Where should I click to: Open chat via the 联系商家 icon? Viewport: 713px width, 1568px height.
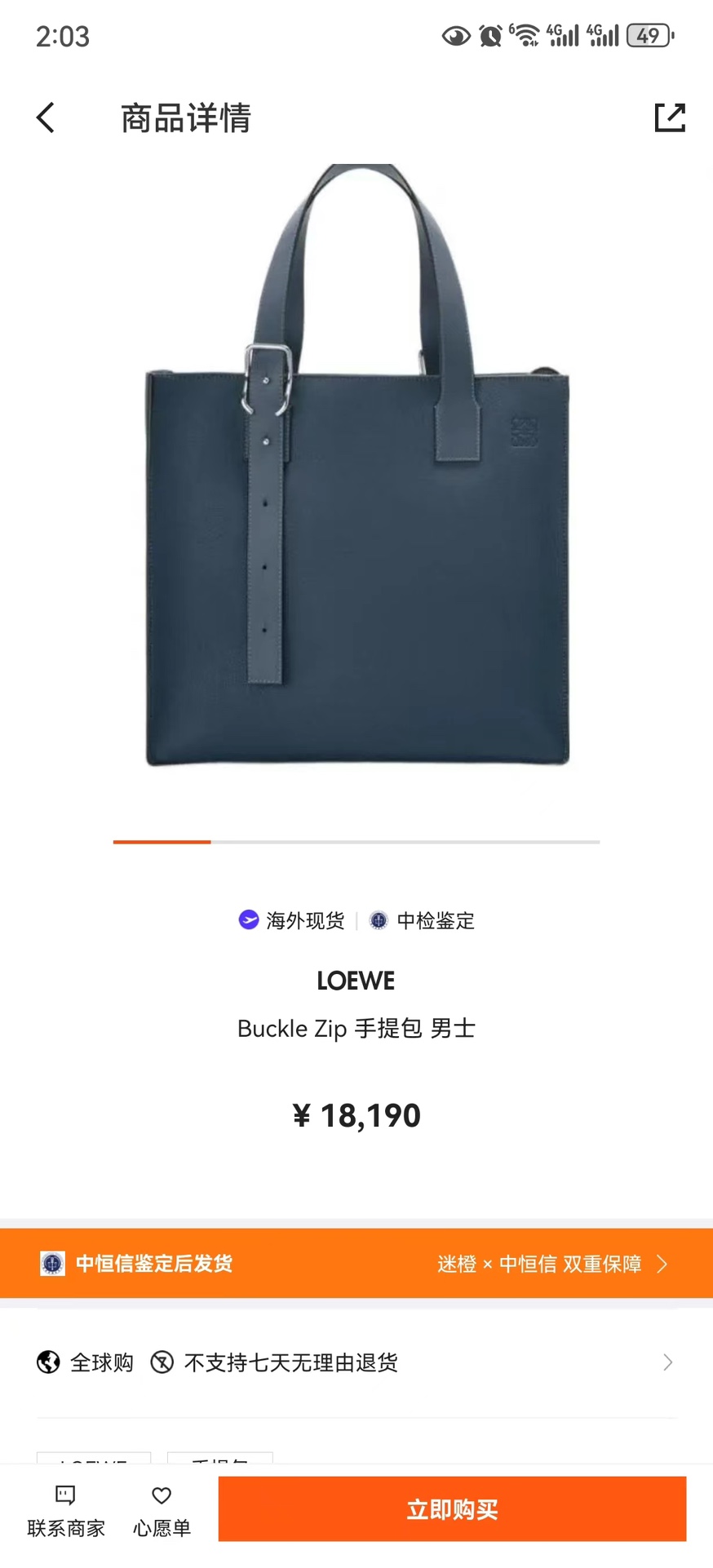pyautogui.click(x=65, y=1496)
